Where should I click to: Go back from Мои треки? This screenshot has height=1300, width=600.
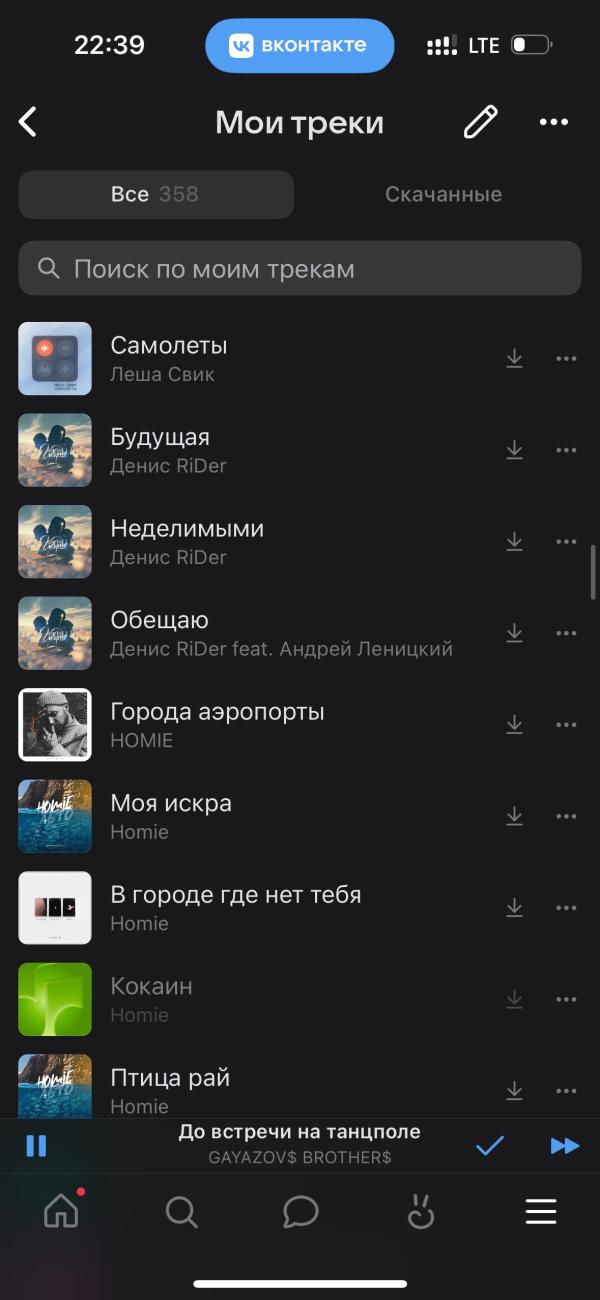point(28,123)
